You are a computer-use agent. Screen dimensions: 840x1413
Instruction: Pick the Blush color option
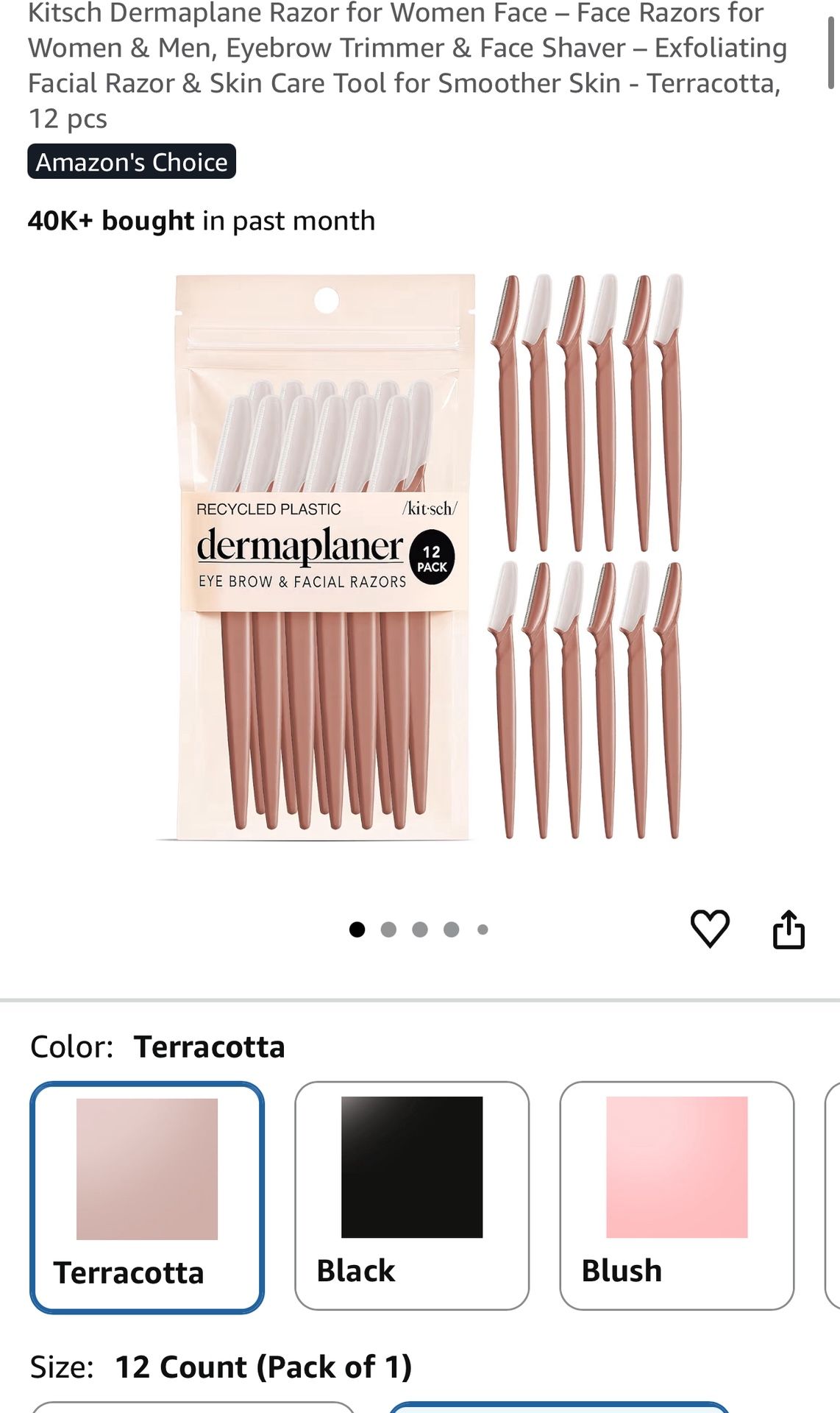click(677, 1195)
